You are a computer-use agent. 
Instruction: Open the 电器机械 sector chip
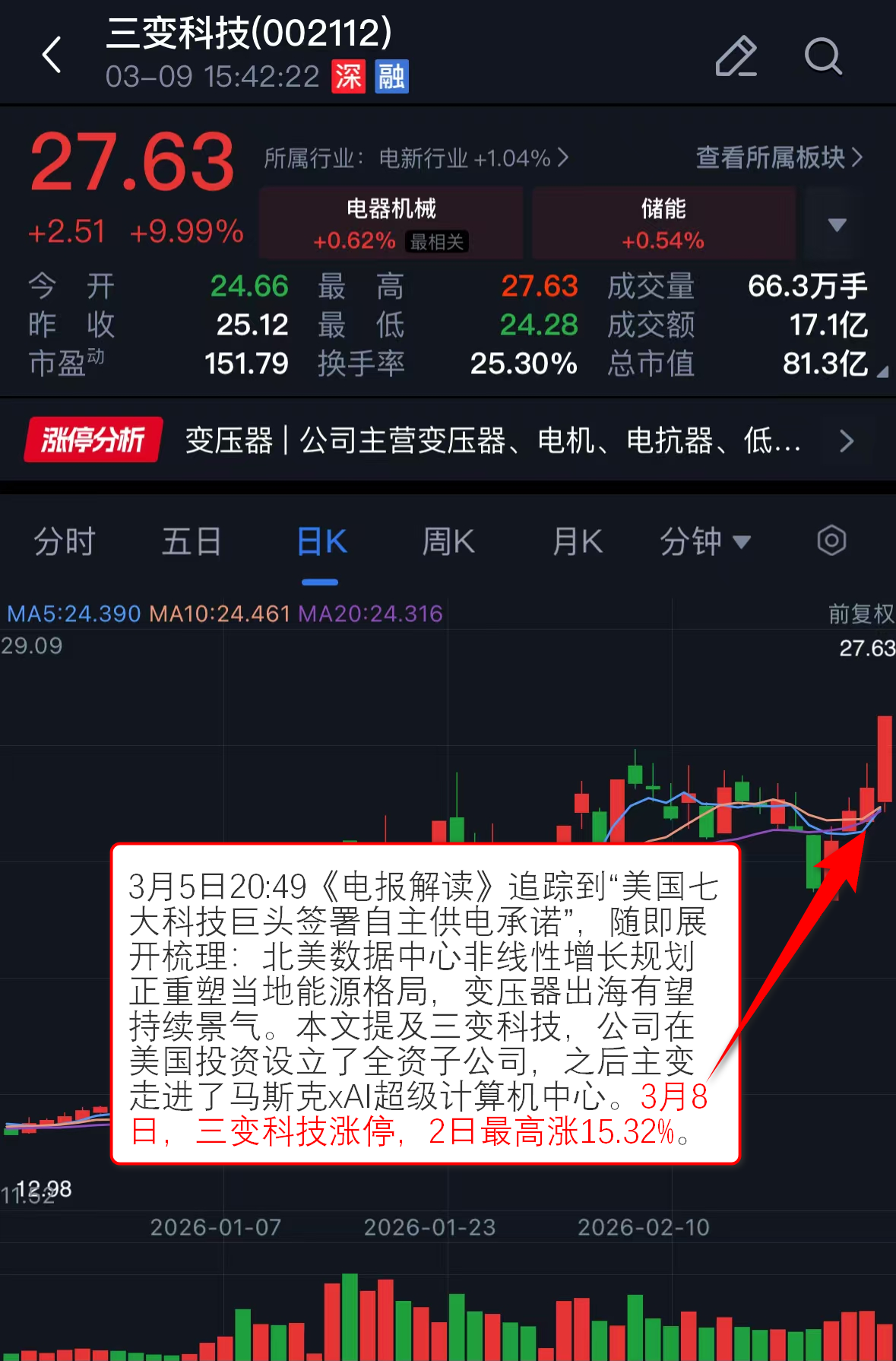coord(391,224)
